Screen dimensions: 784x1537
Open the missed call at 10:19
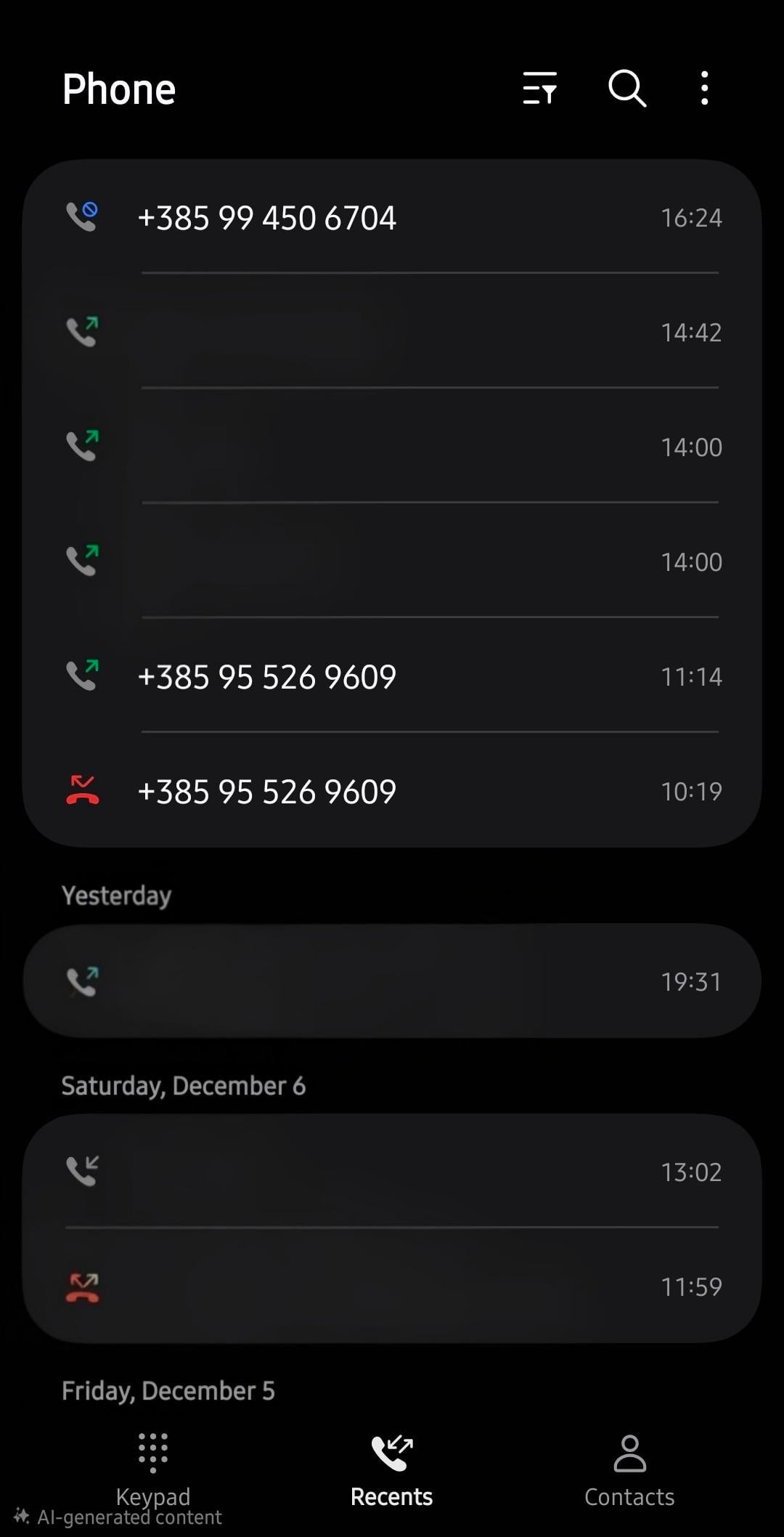[392, 791]
